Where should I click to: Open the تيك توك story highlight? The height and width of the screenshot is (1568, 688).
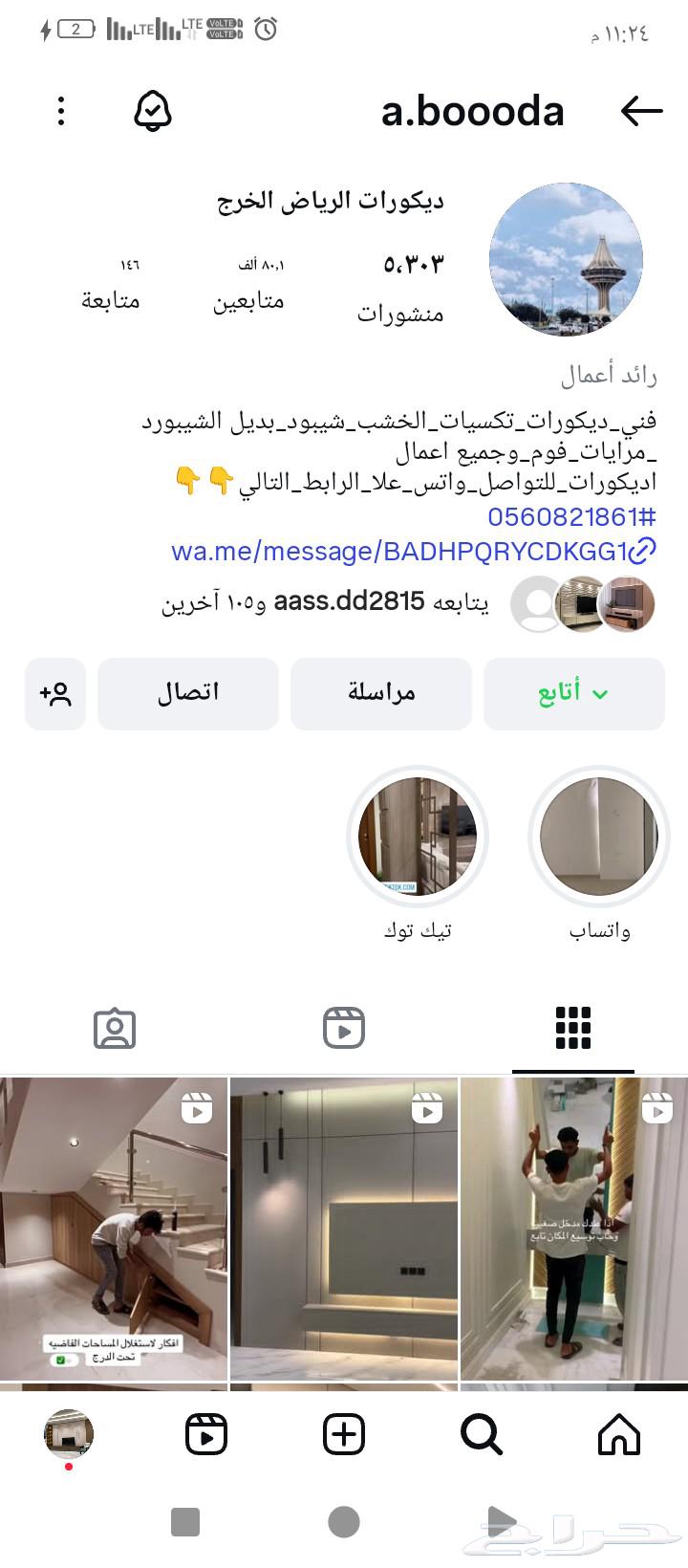tap(418, 836)
